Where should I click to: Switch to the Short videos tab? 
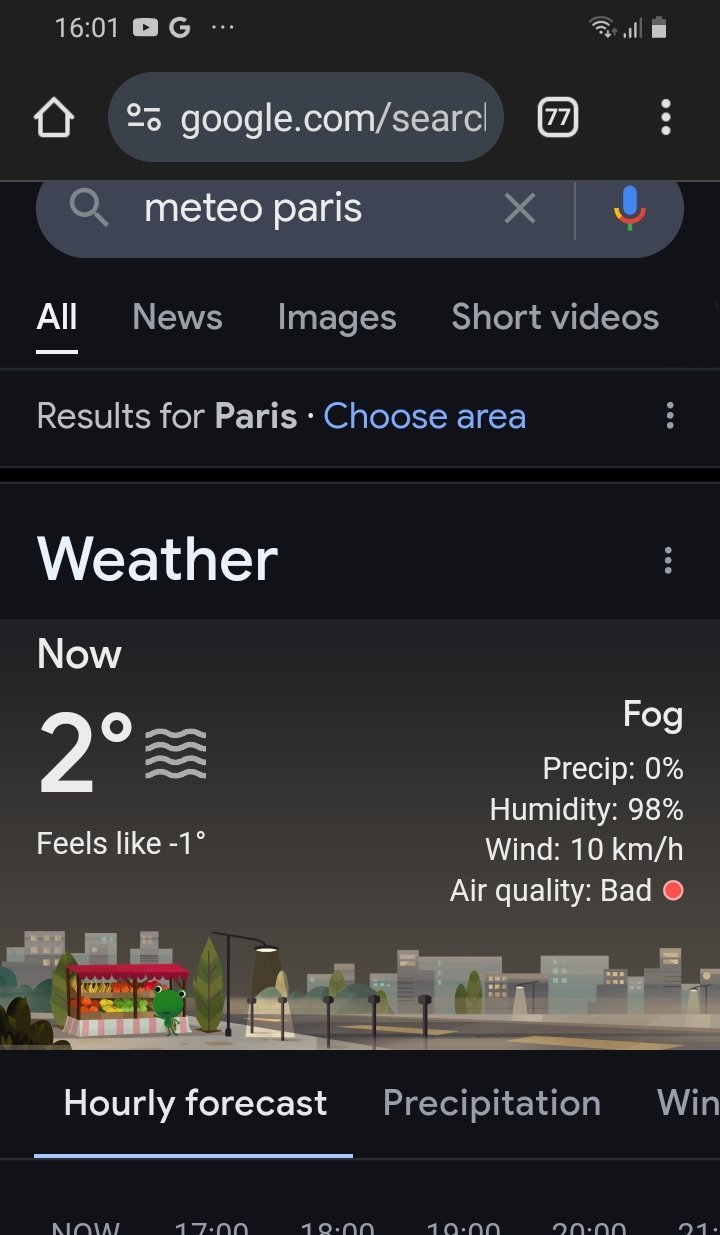pos(555,317)
